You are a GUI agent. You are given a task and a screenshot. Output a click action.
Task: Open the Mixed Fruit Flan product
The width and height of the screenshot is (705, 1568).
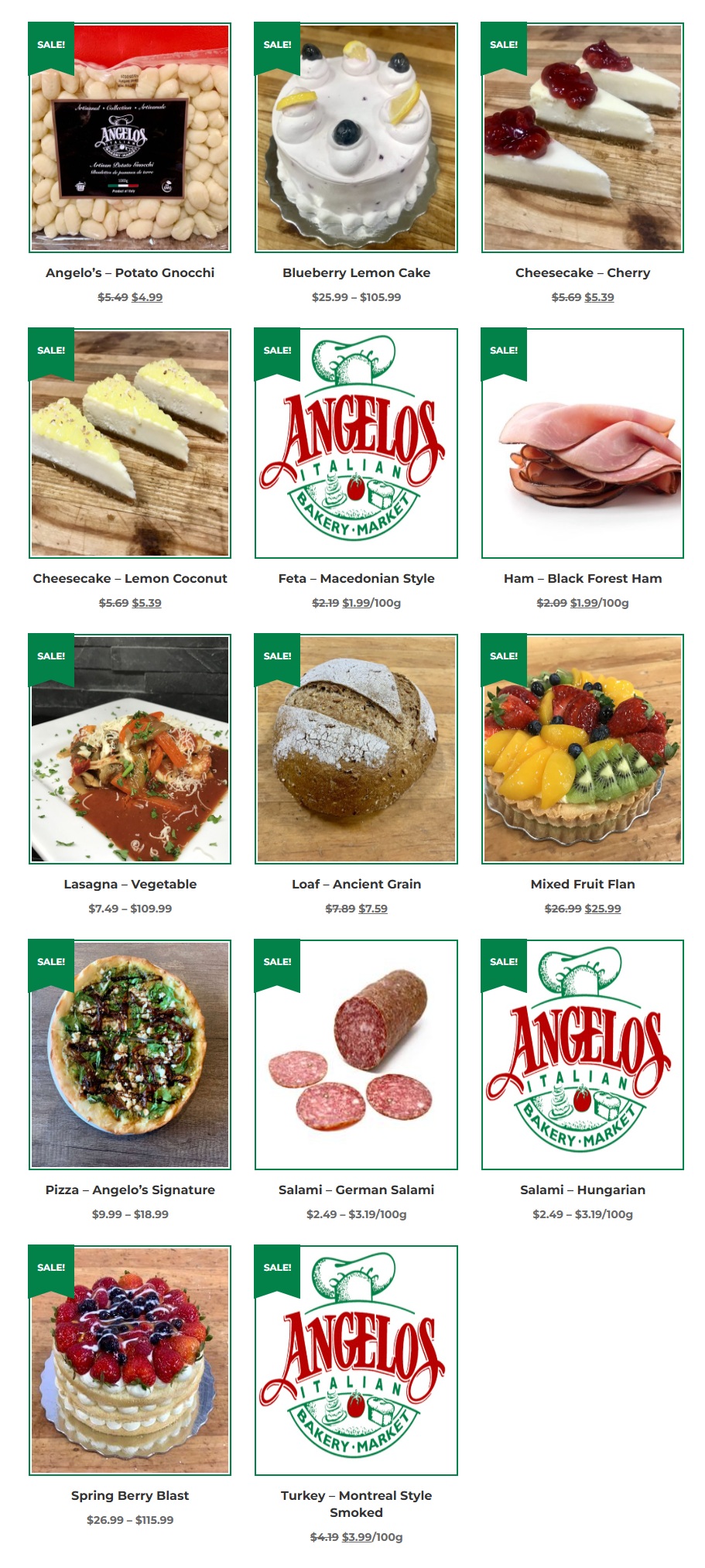(x=583, y=884)
